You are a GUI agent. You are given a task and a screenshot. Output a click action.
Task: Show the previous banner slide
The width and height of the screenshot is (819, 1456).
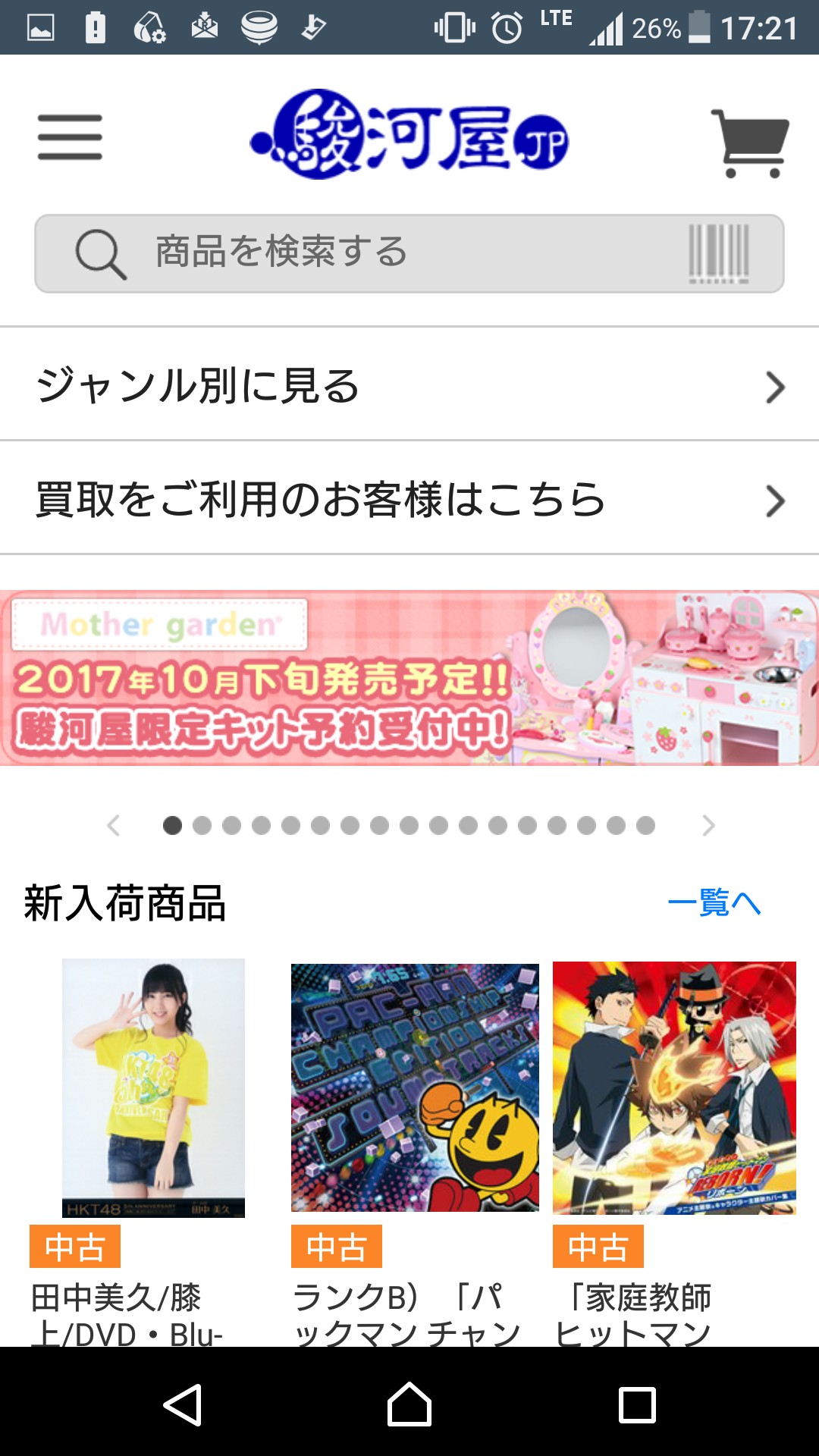114,825
